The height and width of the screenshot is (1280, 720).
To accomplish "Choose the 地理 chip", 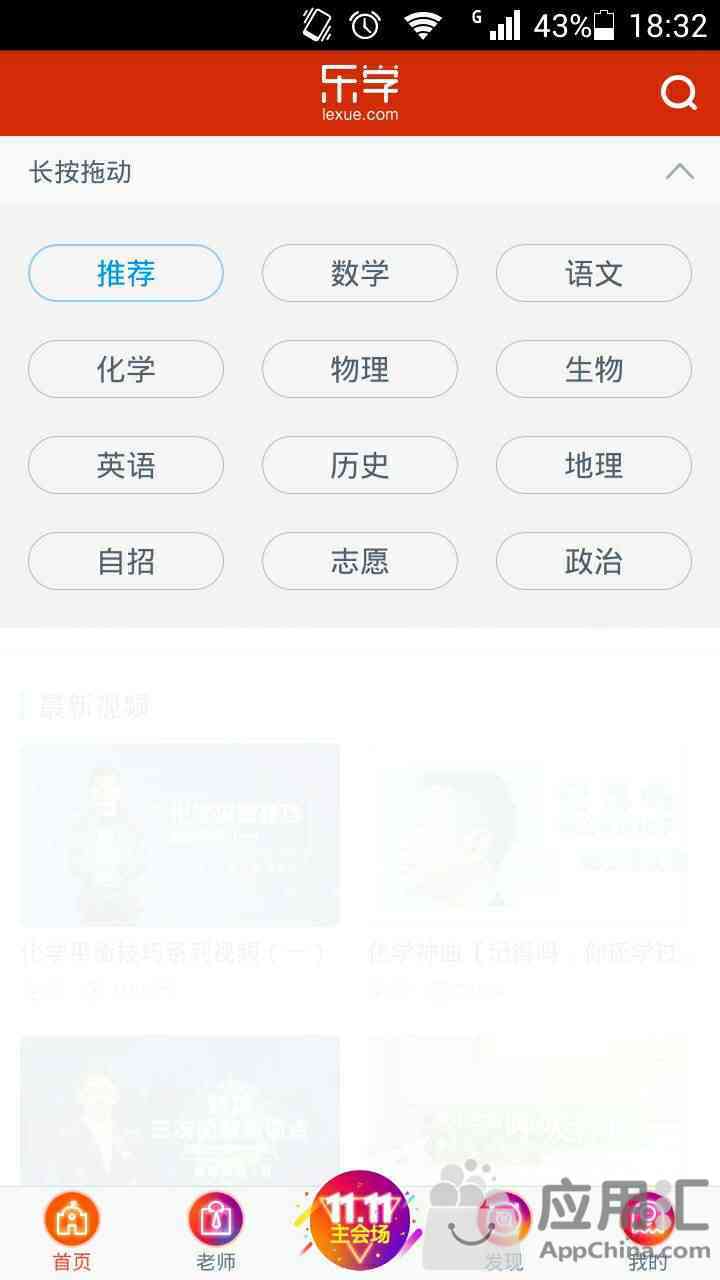I will 594,465.
